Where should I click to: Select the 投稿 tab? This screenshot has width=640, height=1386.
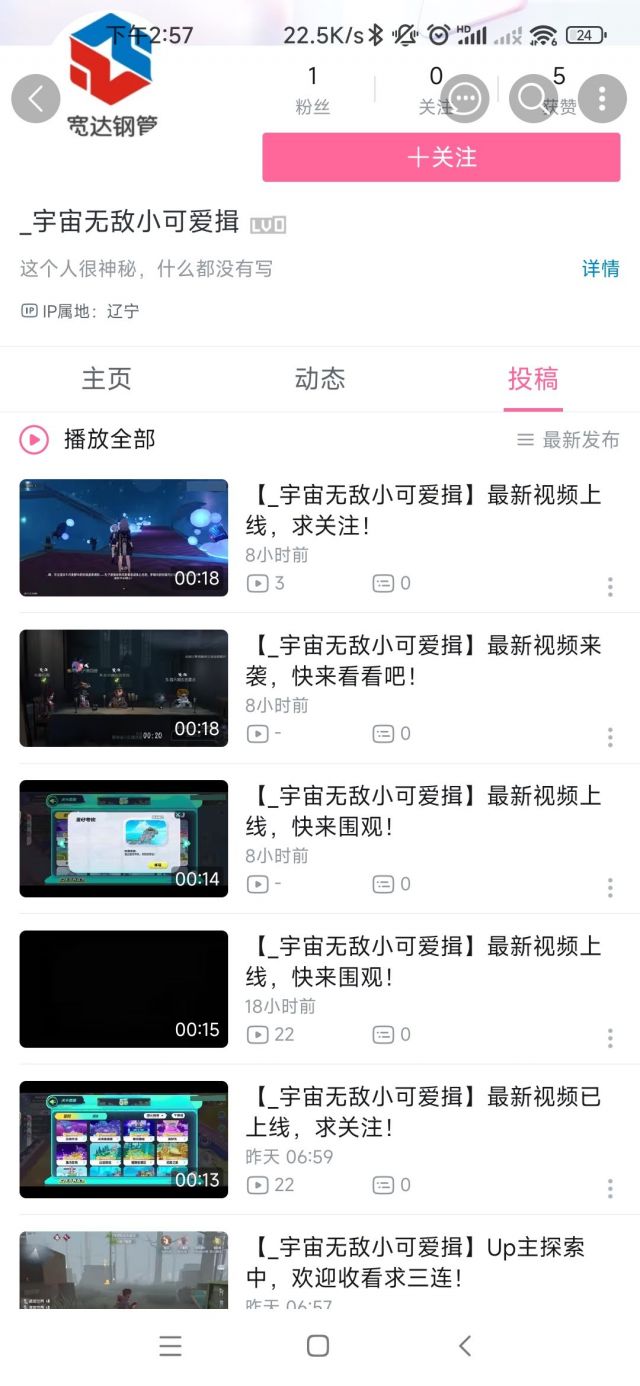(533, 379)
